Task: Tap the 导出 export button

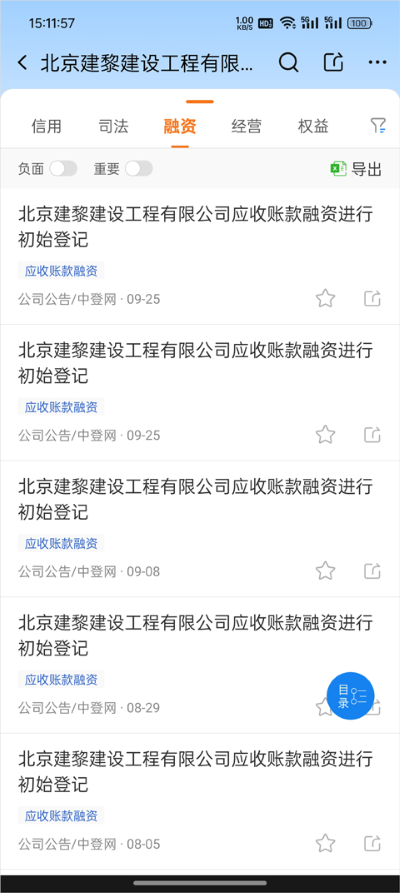Action: pos(356,169)
